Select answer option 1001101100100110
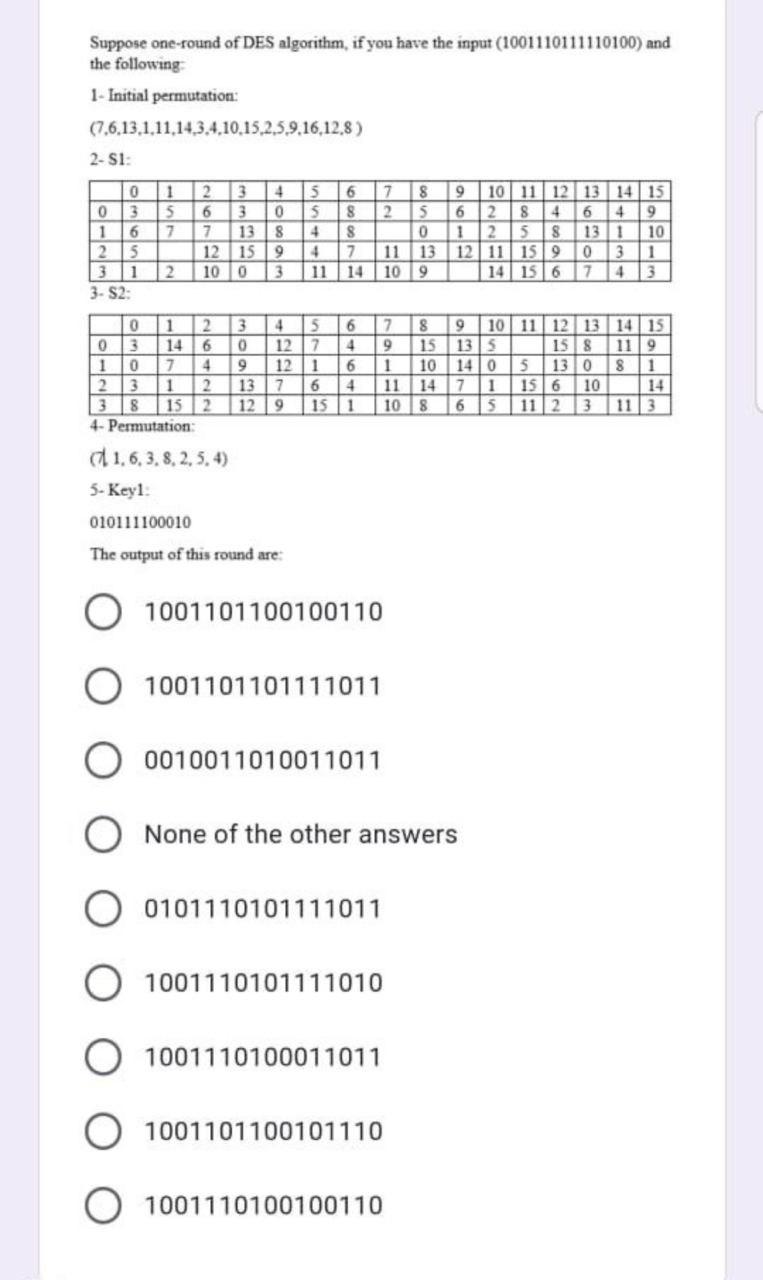The image size is (763, 1280). coord(102,611)
